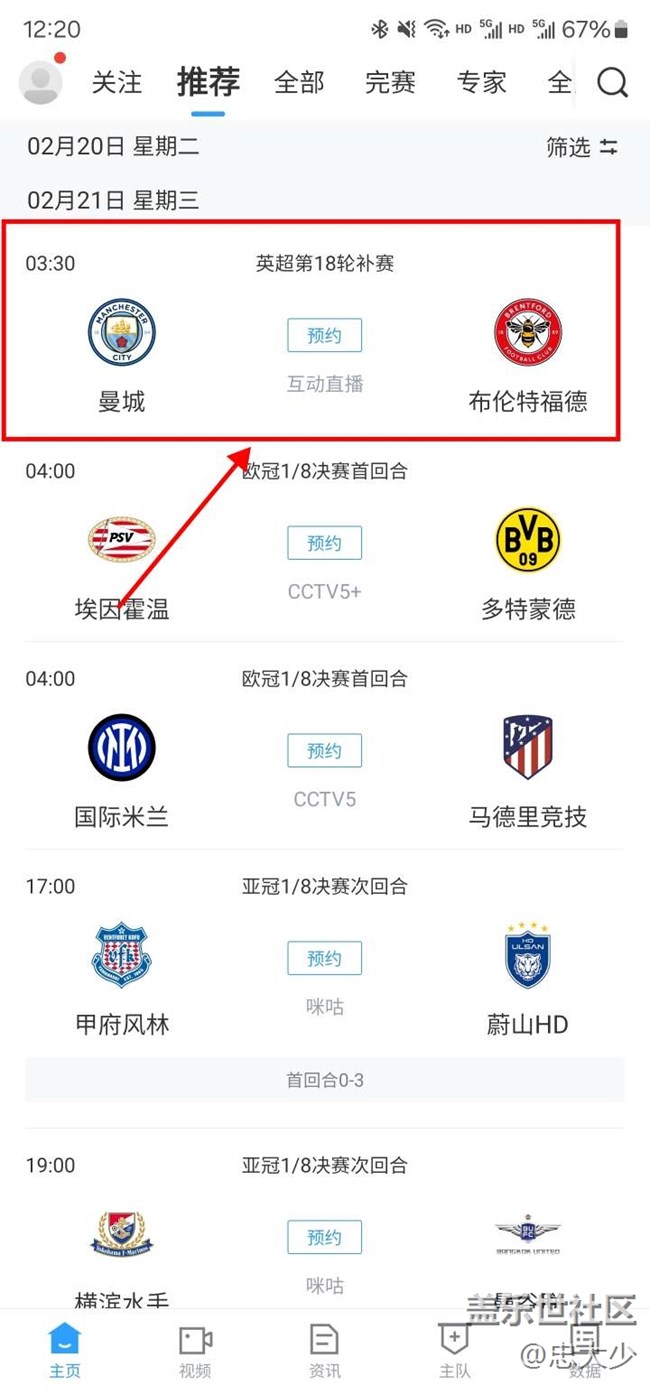Open the 筛选 filter
The height and width of the screenshot is (1394, 650).
point(583,147)
